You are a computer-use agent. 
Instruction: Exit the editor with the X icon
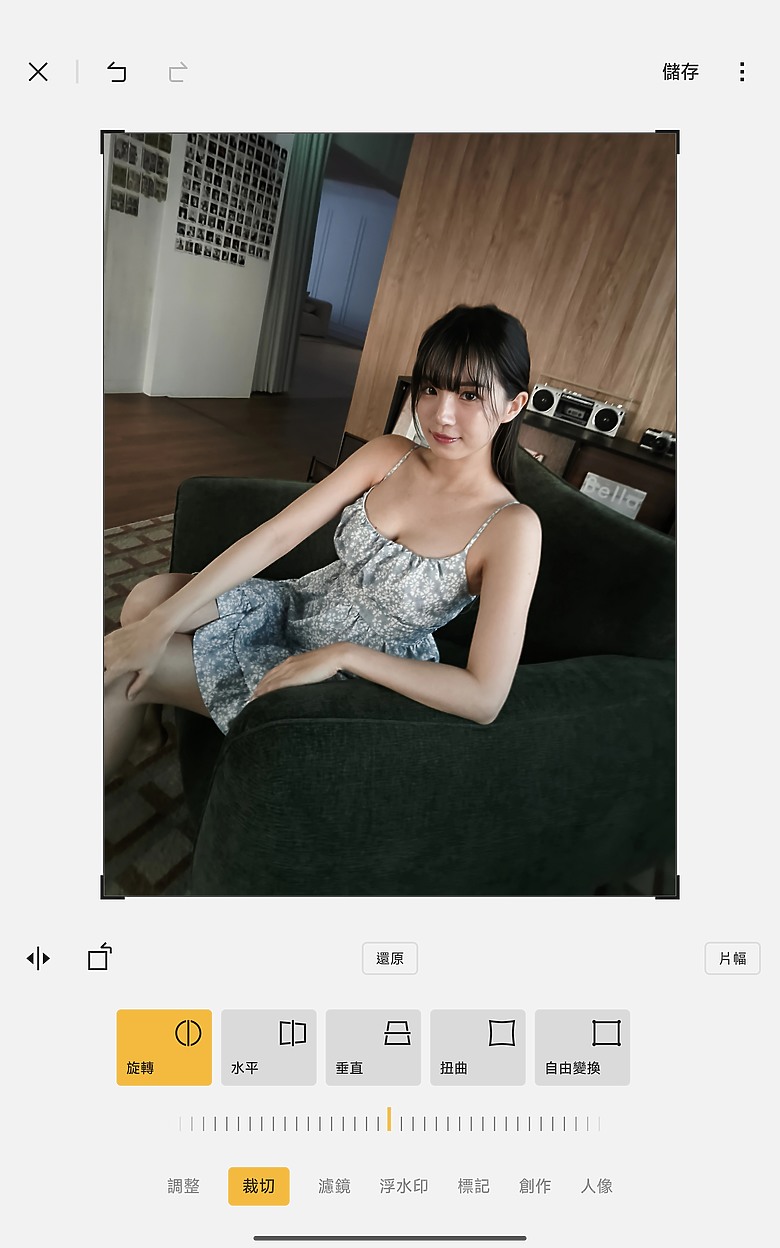(x=38, y=72)
